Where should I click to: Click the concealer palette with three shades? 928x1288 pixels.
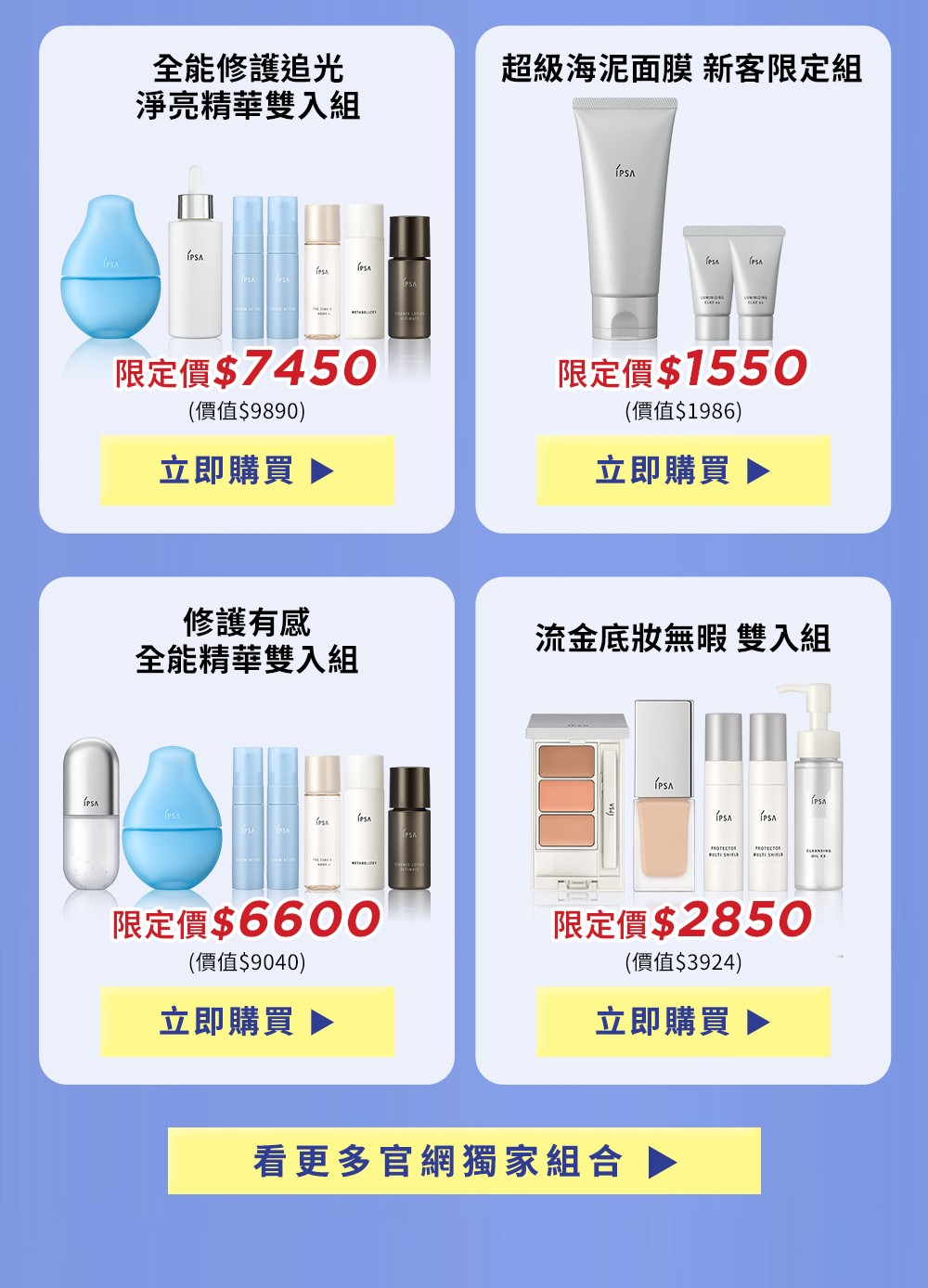tap(575, 798)
